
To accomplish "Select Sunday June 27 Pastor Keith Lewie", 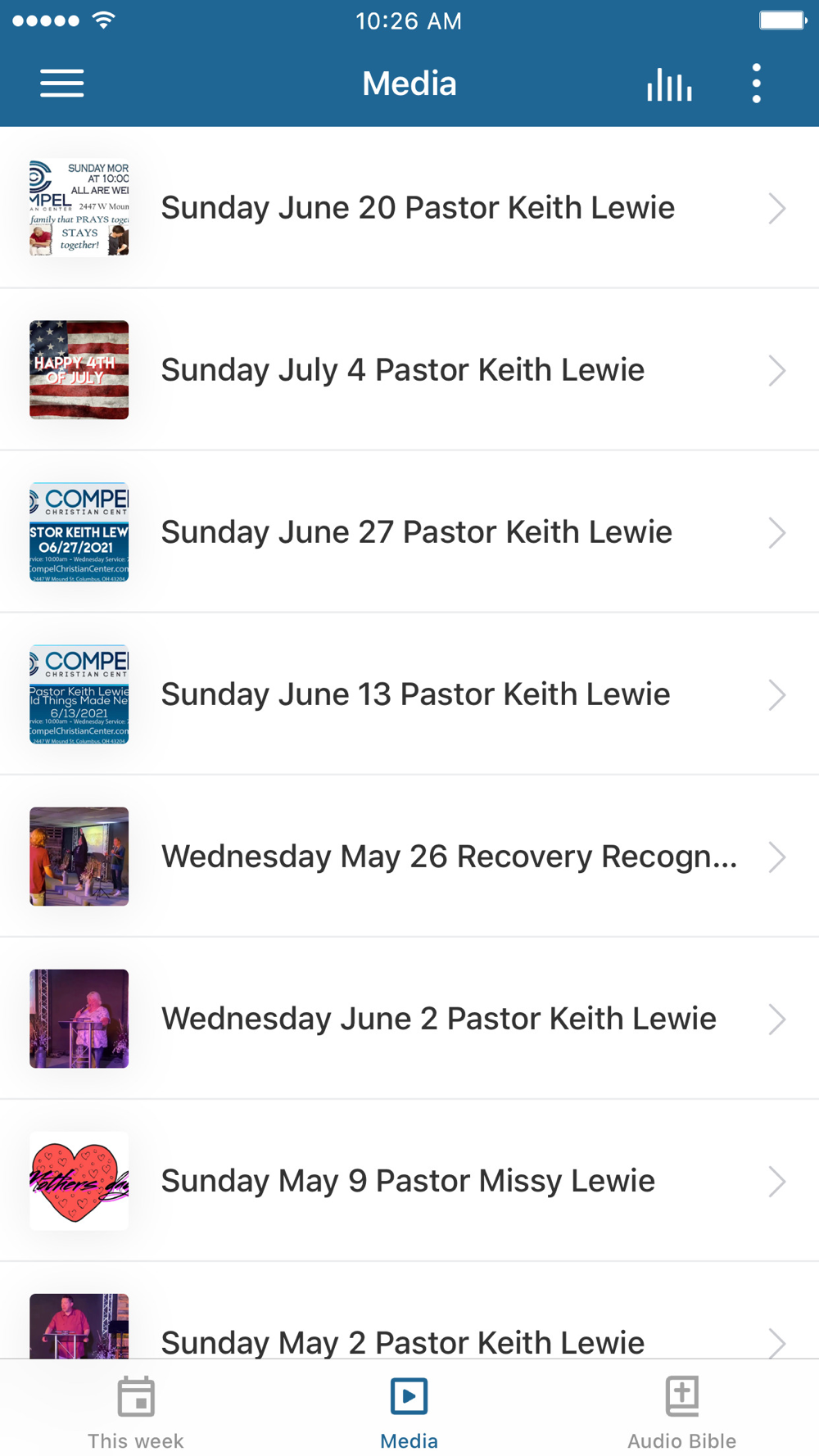I will click(x=416, y=532).
